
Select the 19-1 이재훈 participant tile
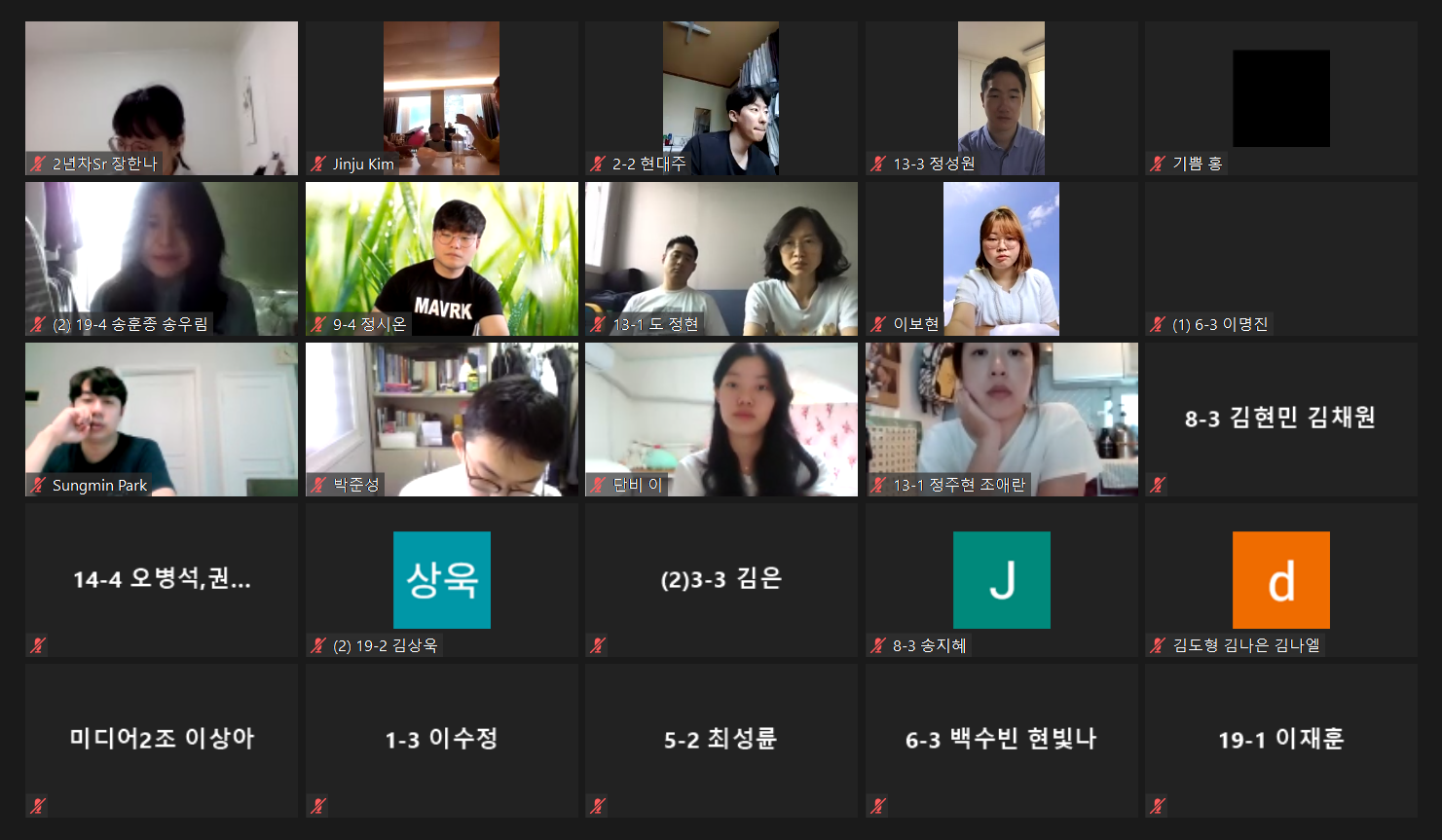pos(1280,740)
